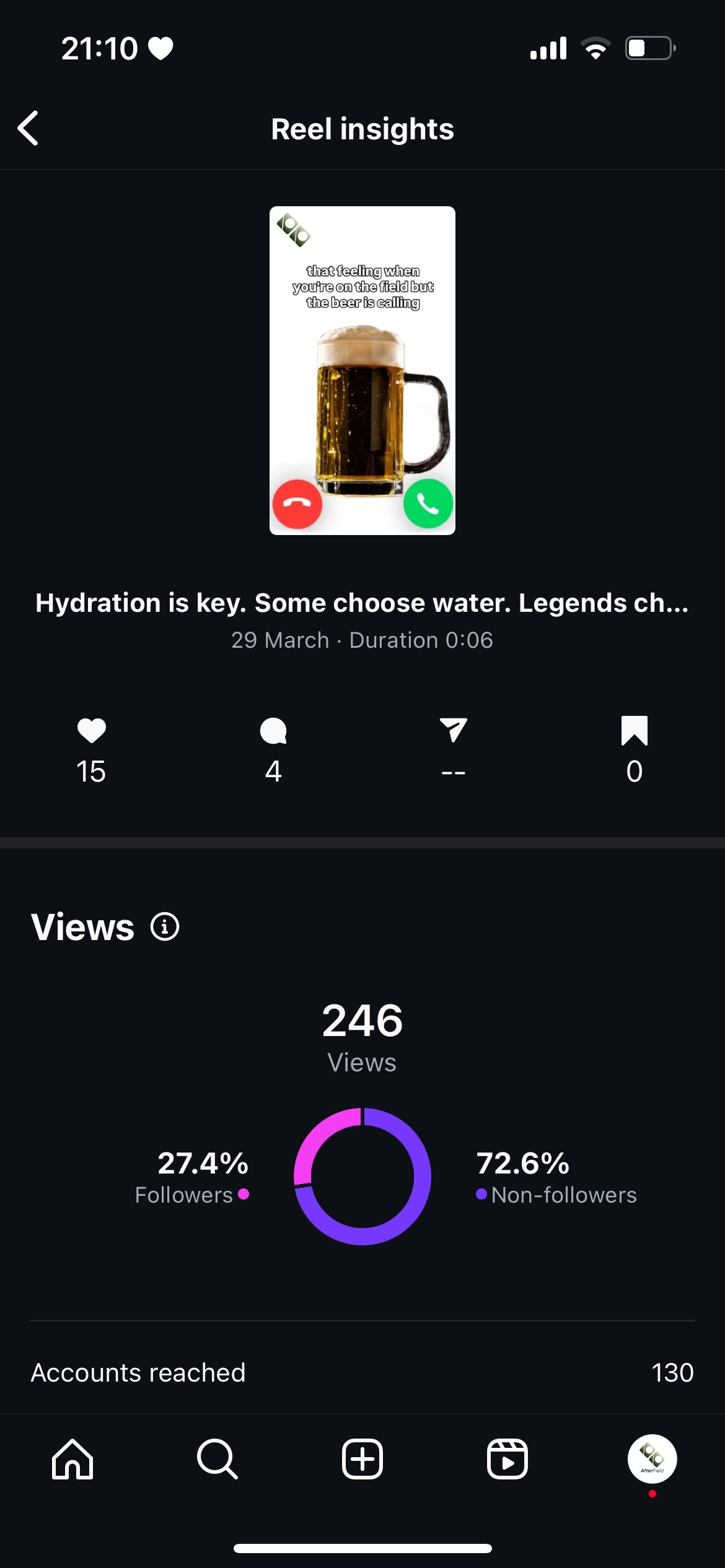The image size is (725, 1568).
Task: Switch to the Reels tab
Action: [507, 1459]
